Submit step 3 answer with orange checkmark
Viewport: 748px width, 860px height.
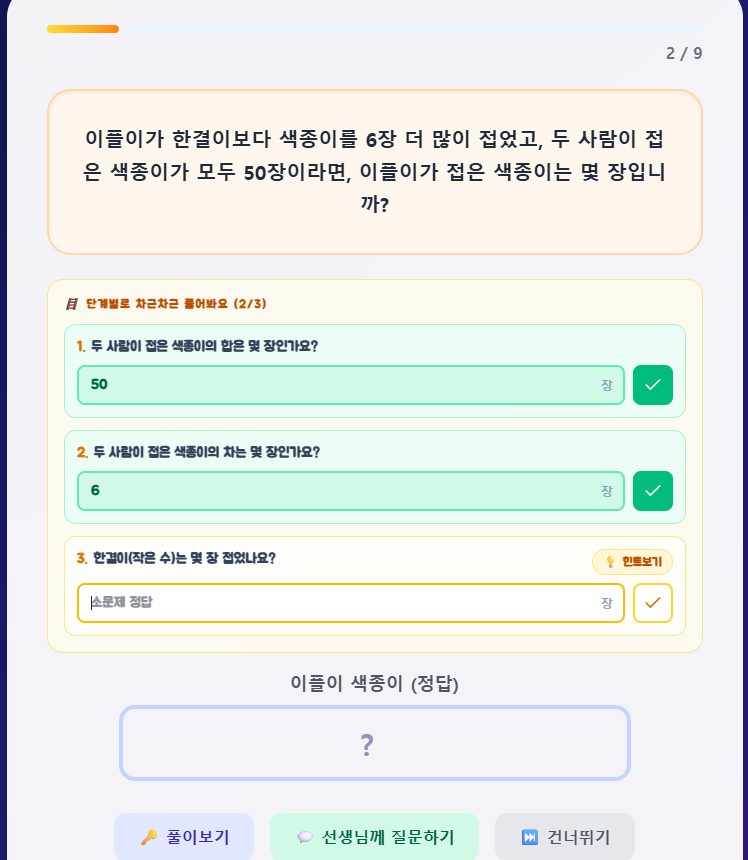click(653, 603)
